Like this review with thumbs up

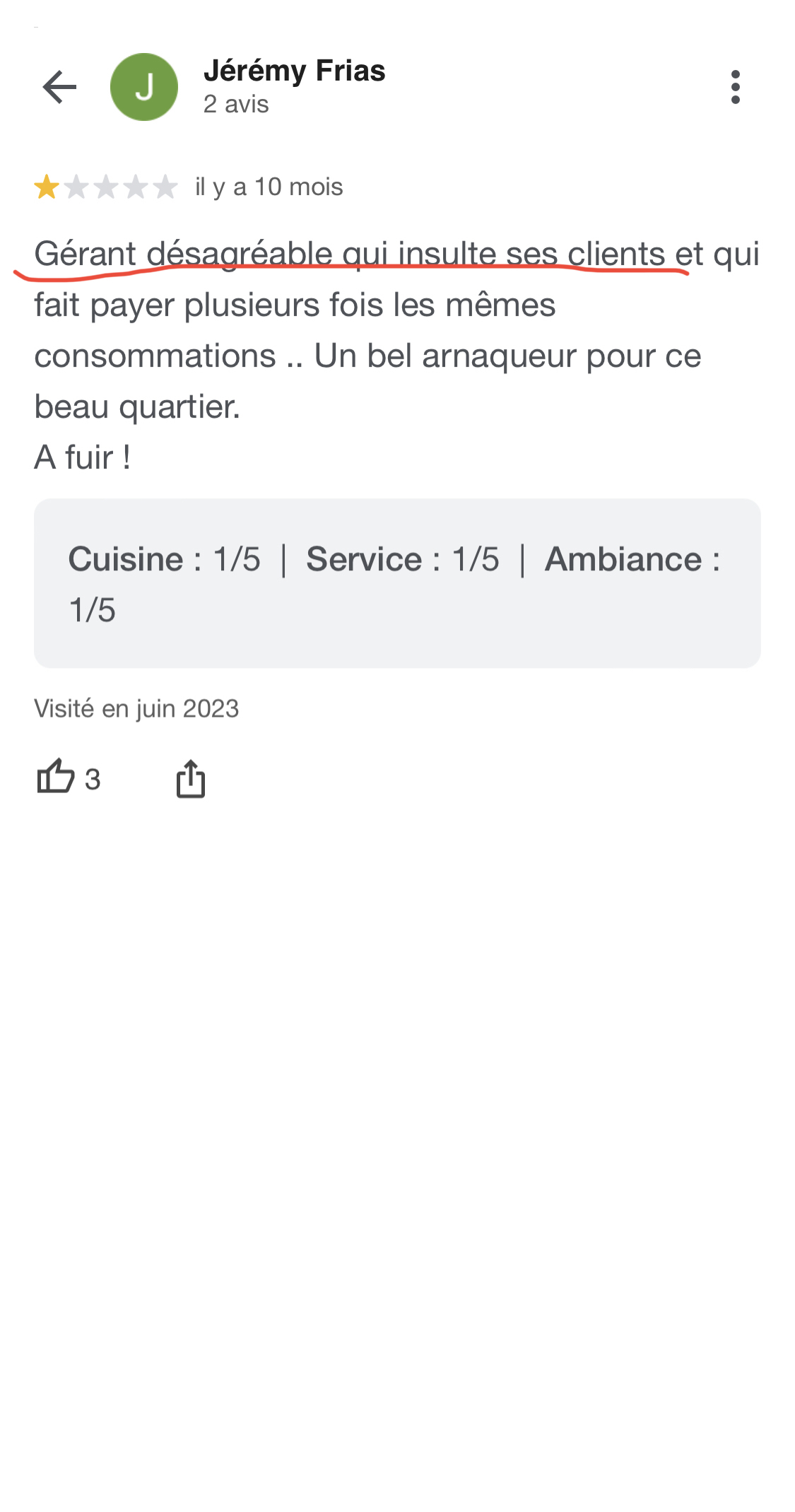tap(56, 778)
